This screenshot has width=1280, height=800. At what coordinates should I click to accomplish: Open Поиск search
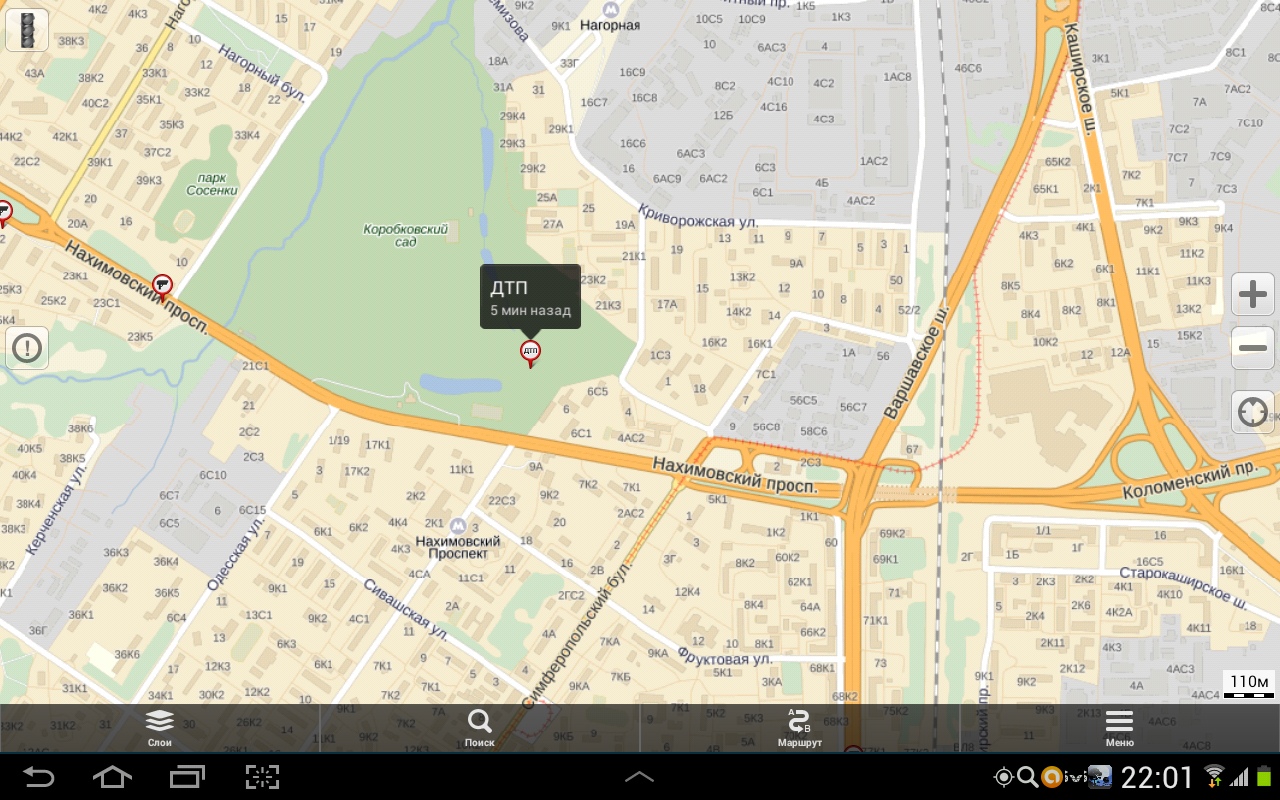pos(480,728)
